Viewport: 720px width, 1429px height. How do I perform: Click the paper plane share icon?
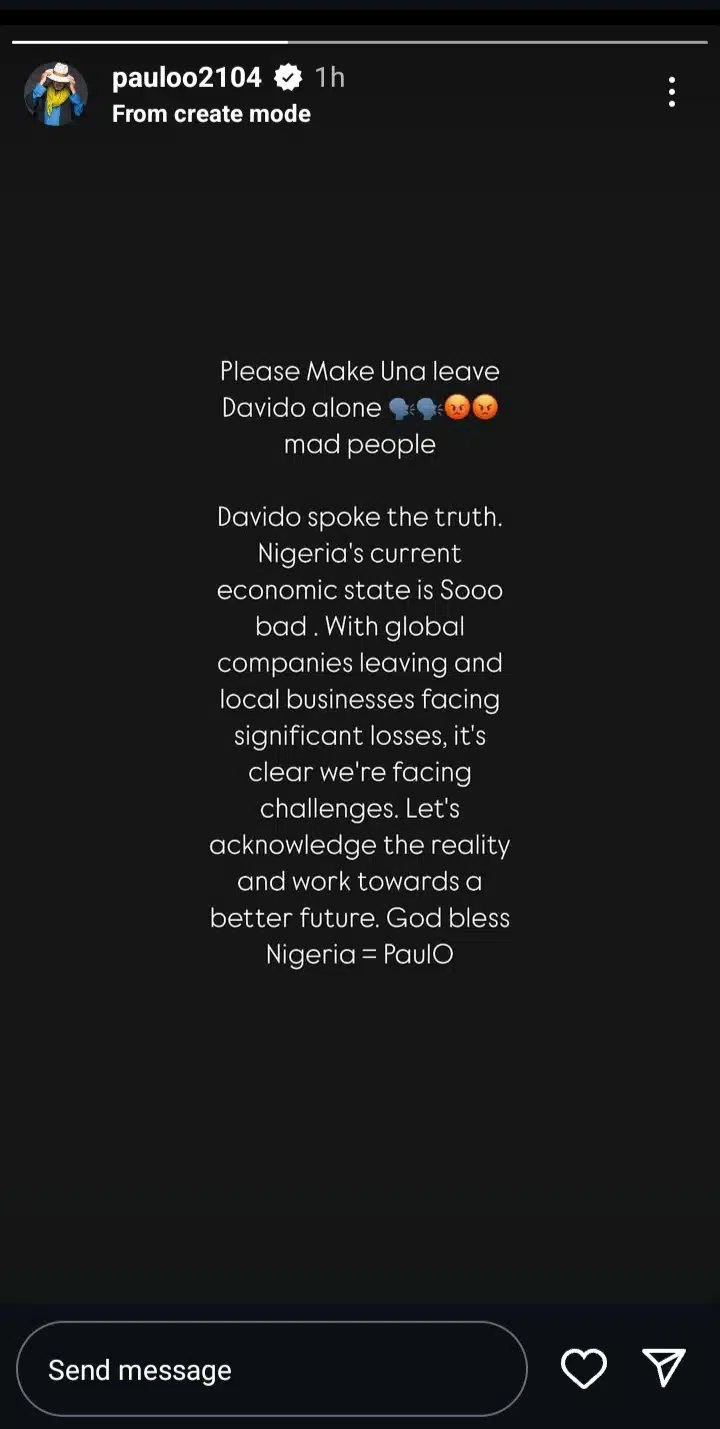point(663,1368)
